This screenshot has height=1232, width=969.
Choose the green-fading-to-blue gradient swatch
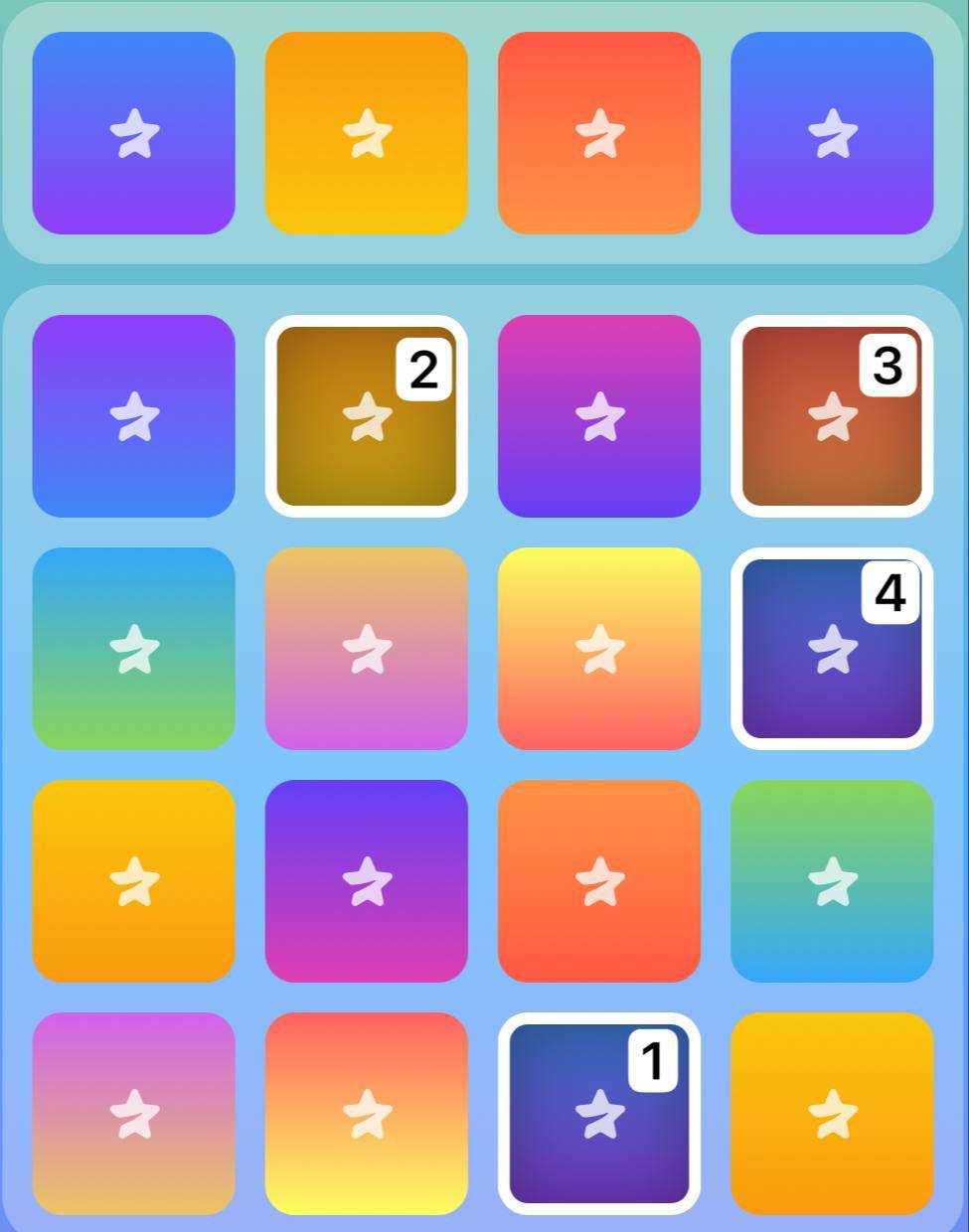tap(832, 881)
